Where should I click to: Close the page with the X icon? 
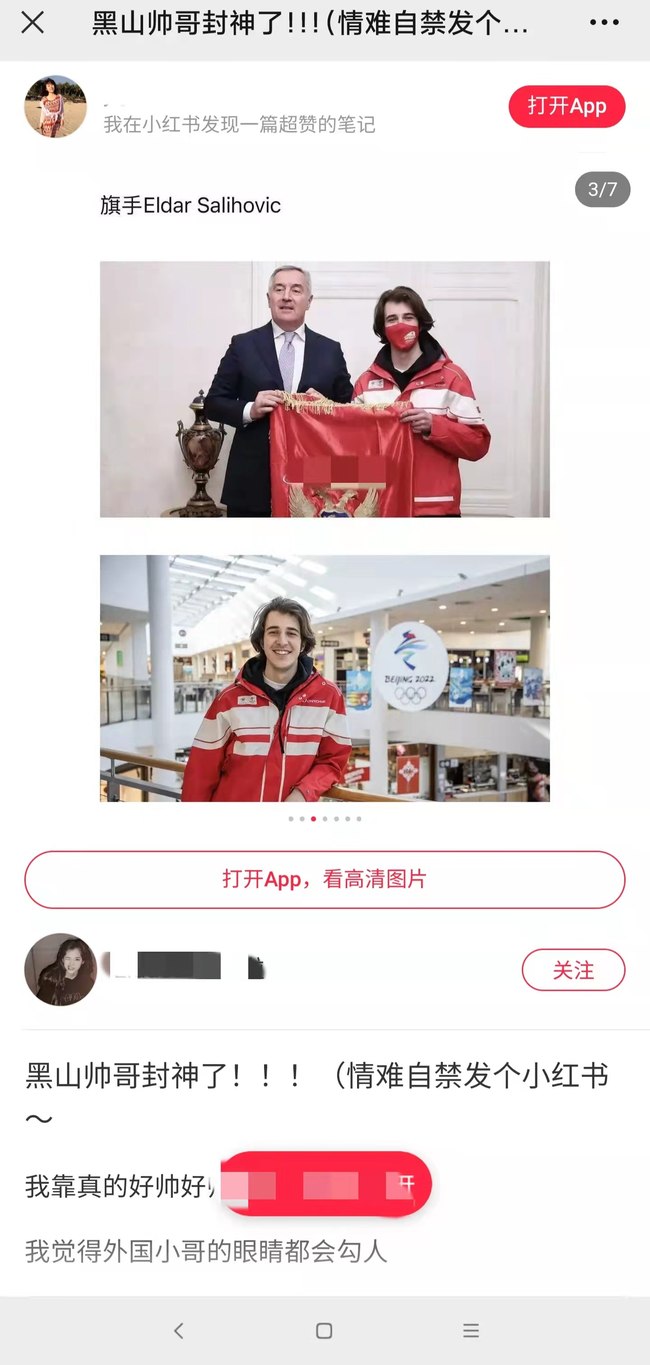pyautogui.click(x=33, y=22)
